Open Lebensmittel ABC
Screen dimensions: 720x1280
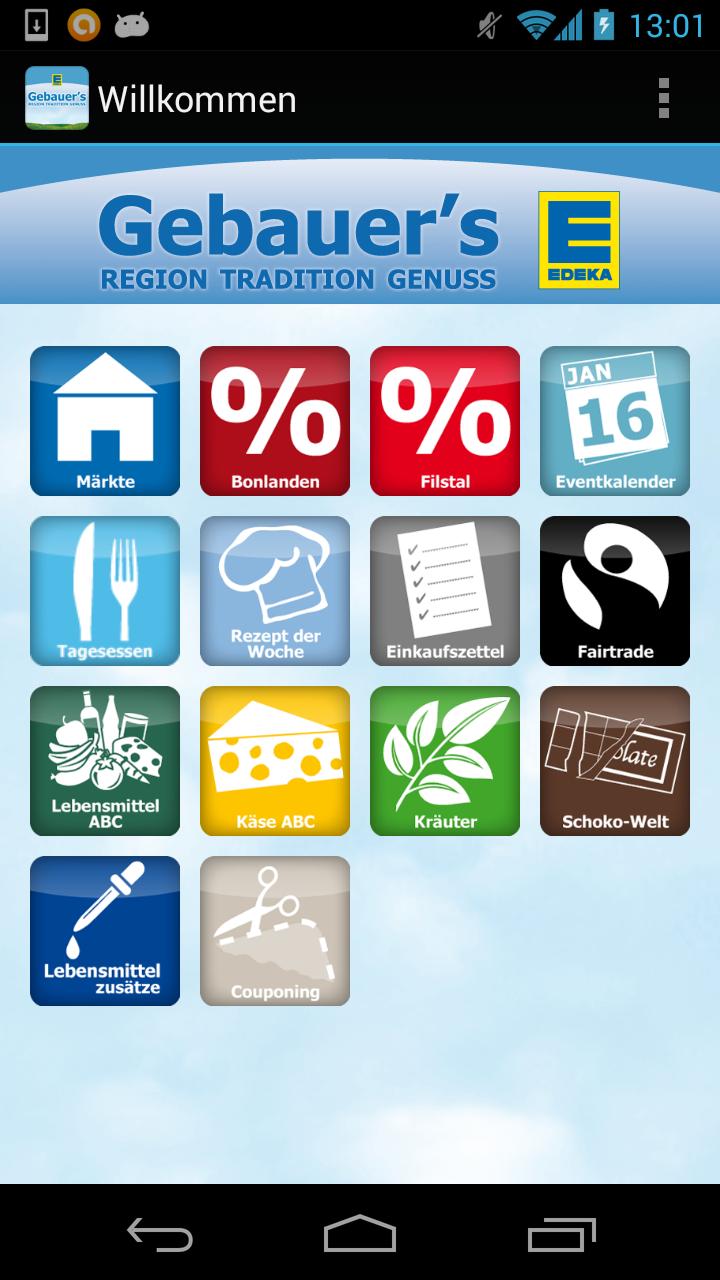click(x=105, y=761)
